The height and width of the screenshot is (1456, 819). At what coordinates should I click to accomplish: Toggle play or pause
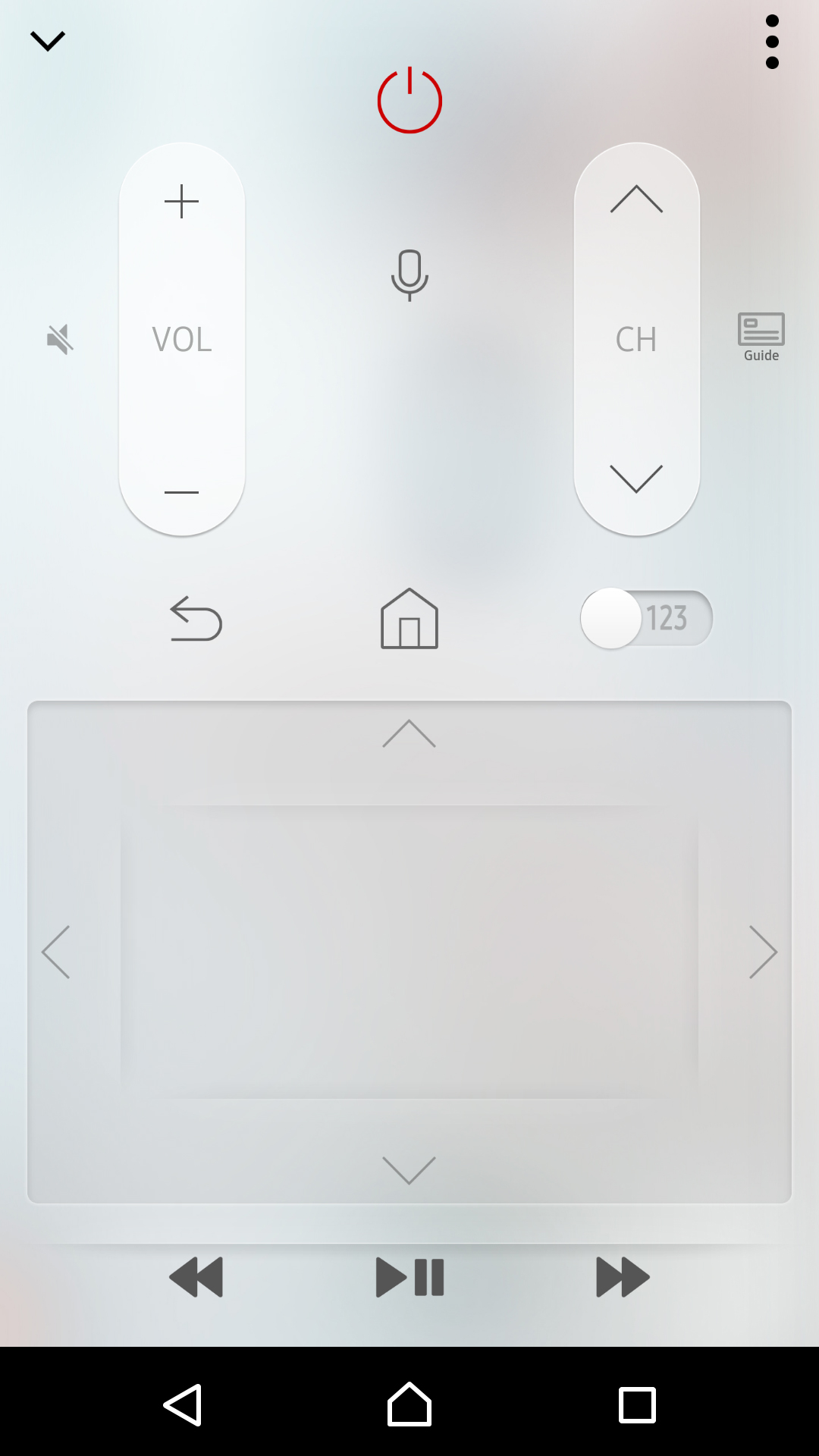(x=409, y=1277)
